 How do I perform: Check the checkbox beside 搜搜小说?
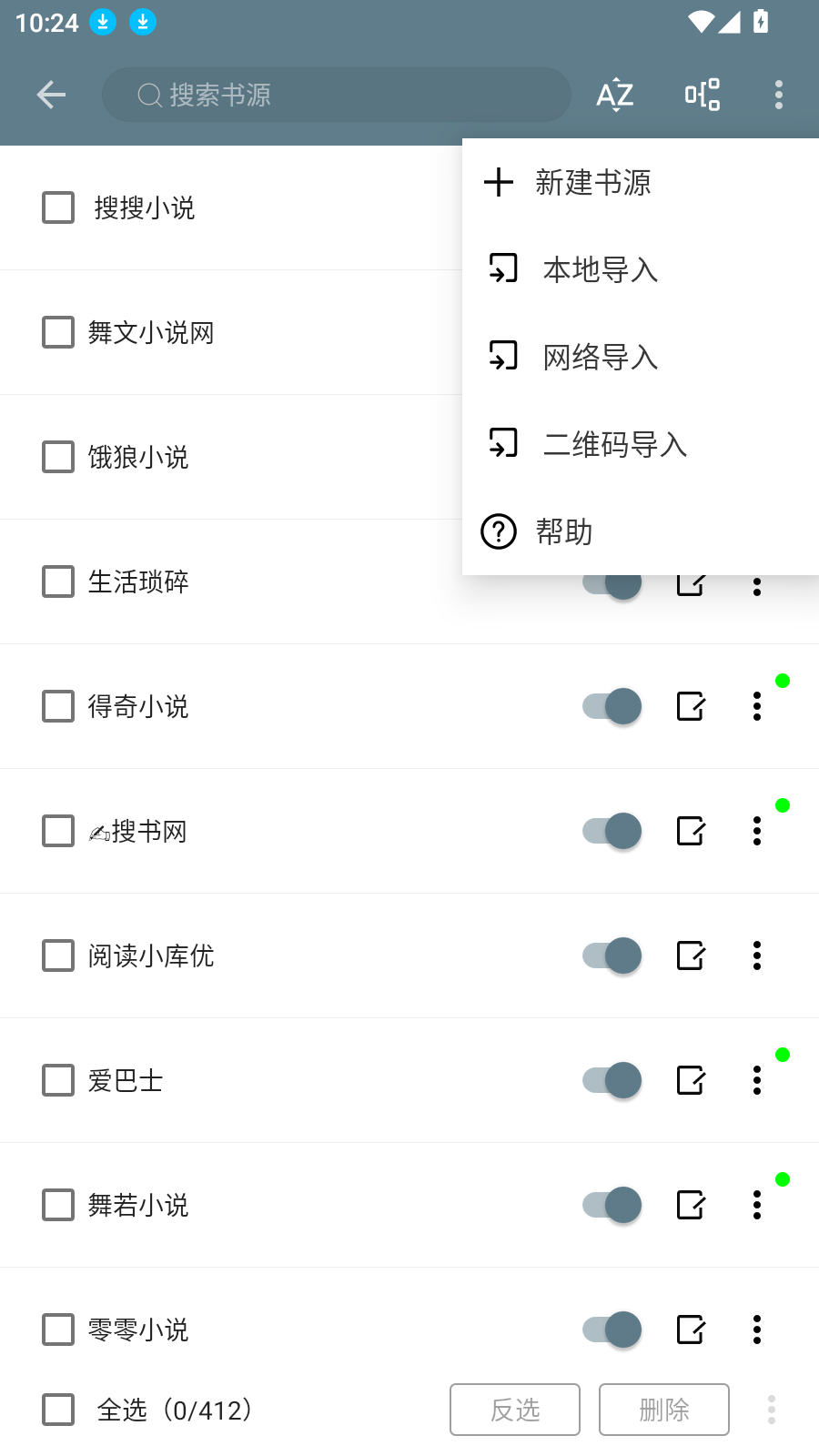tap(57, 207)
